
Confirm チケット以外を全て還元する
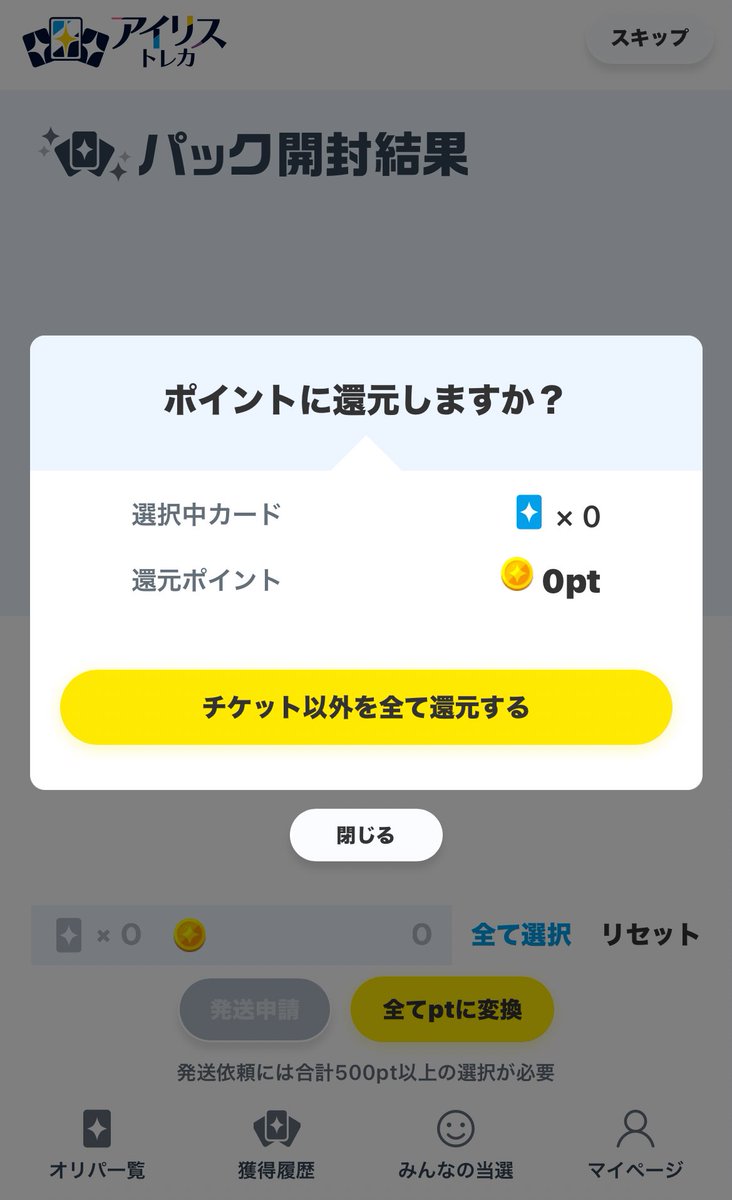point(366,707)
